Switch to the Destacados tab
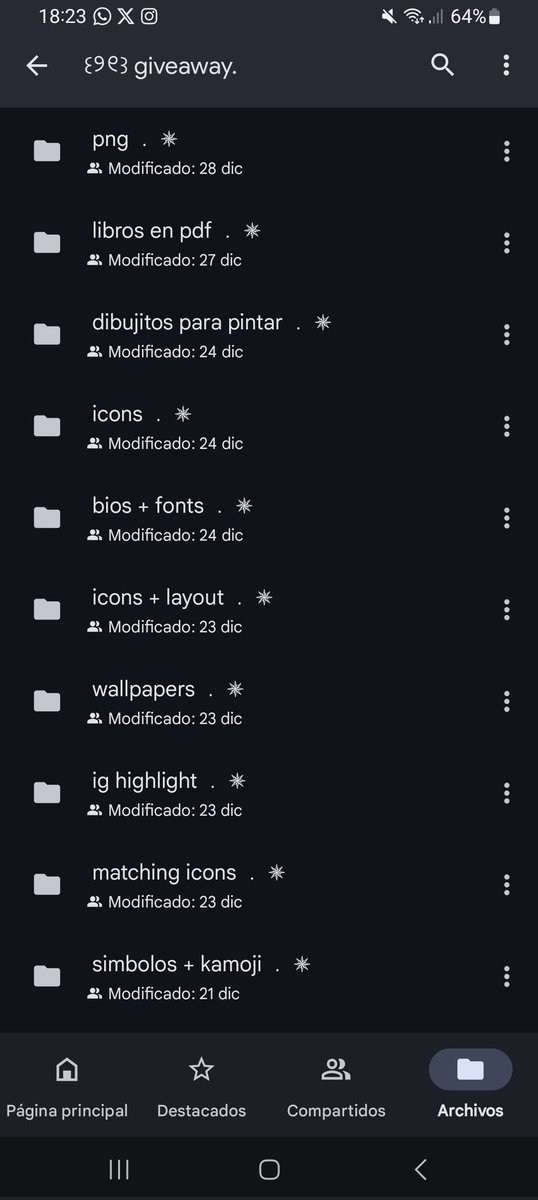Screen dimensions: 538x1200 pyautogui.click(x=201, y=1085)
